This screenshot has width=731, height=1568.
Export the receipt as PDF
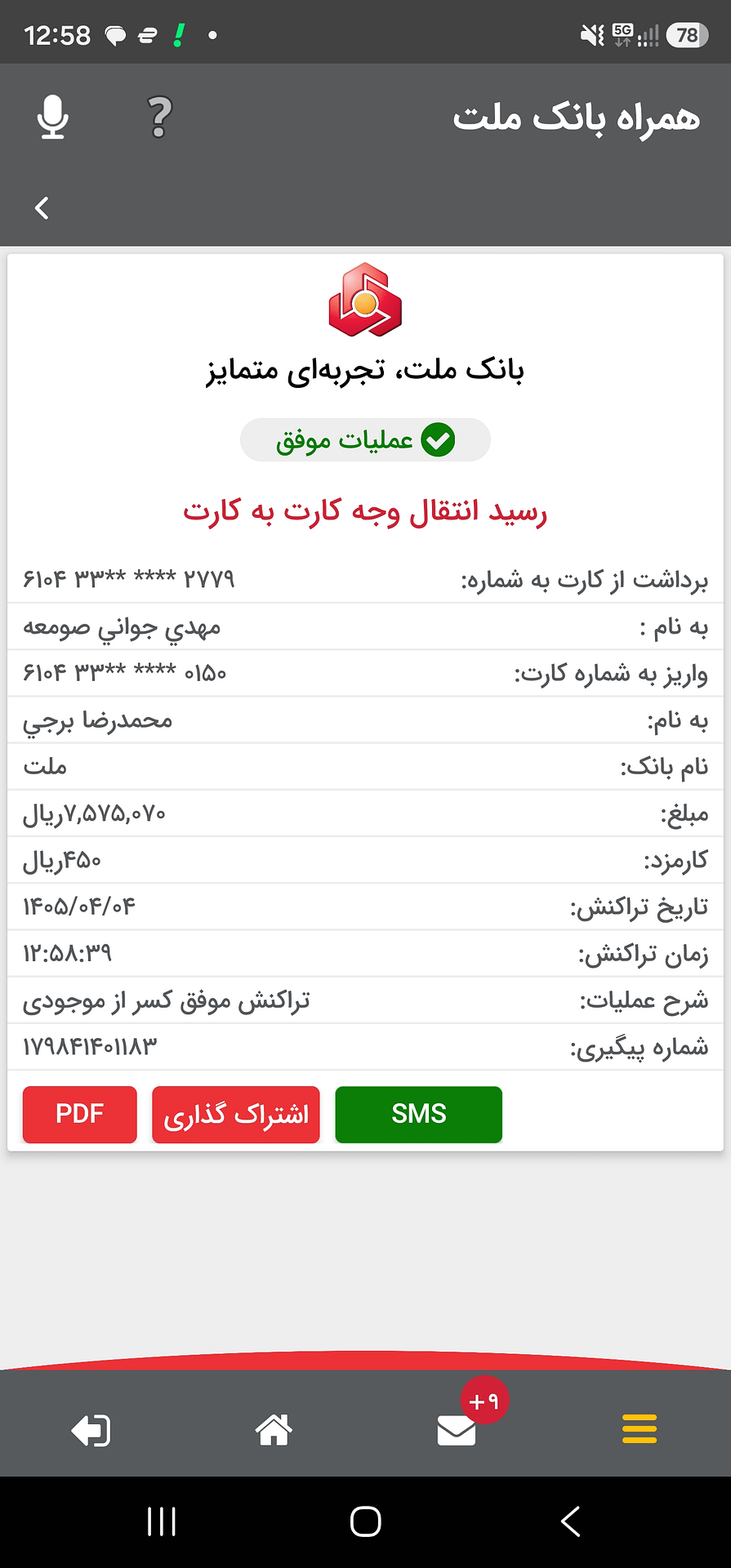coord(79,1114)
